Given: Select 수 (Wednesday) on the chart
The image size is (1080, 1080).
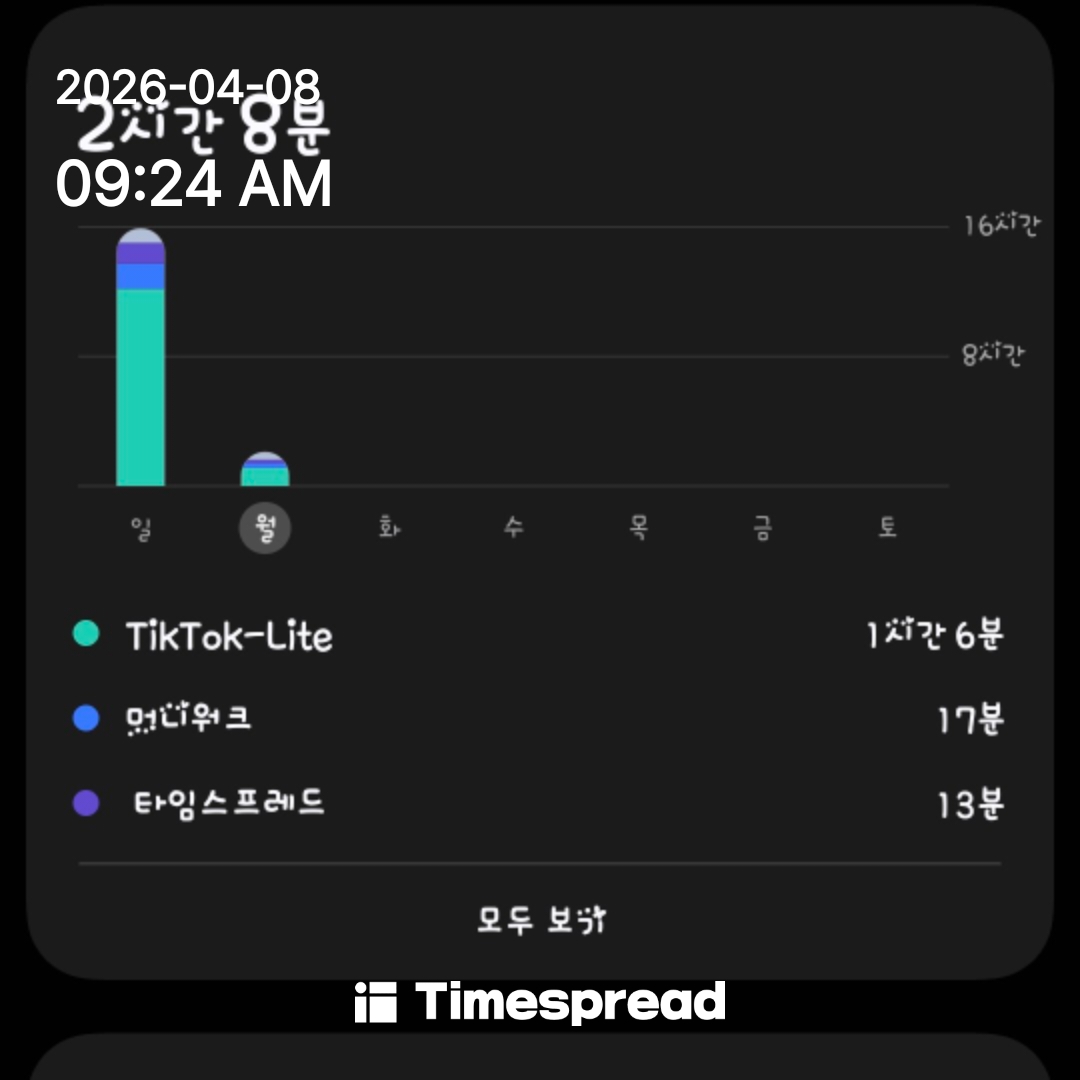Looking at the screenshot, I should [x=513, y=528].
